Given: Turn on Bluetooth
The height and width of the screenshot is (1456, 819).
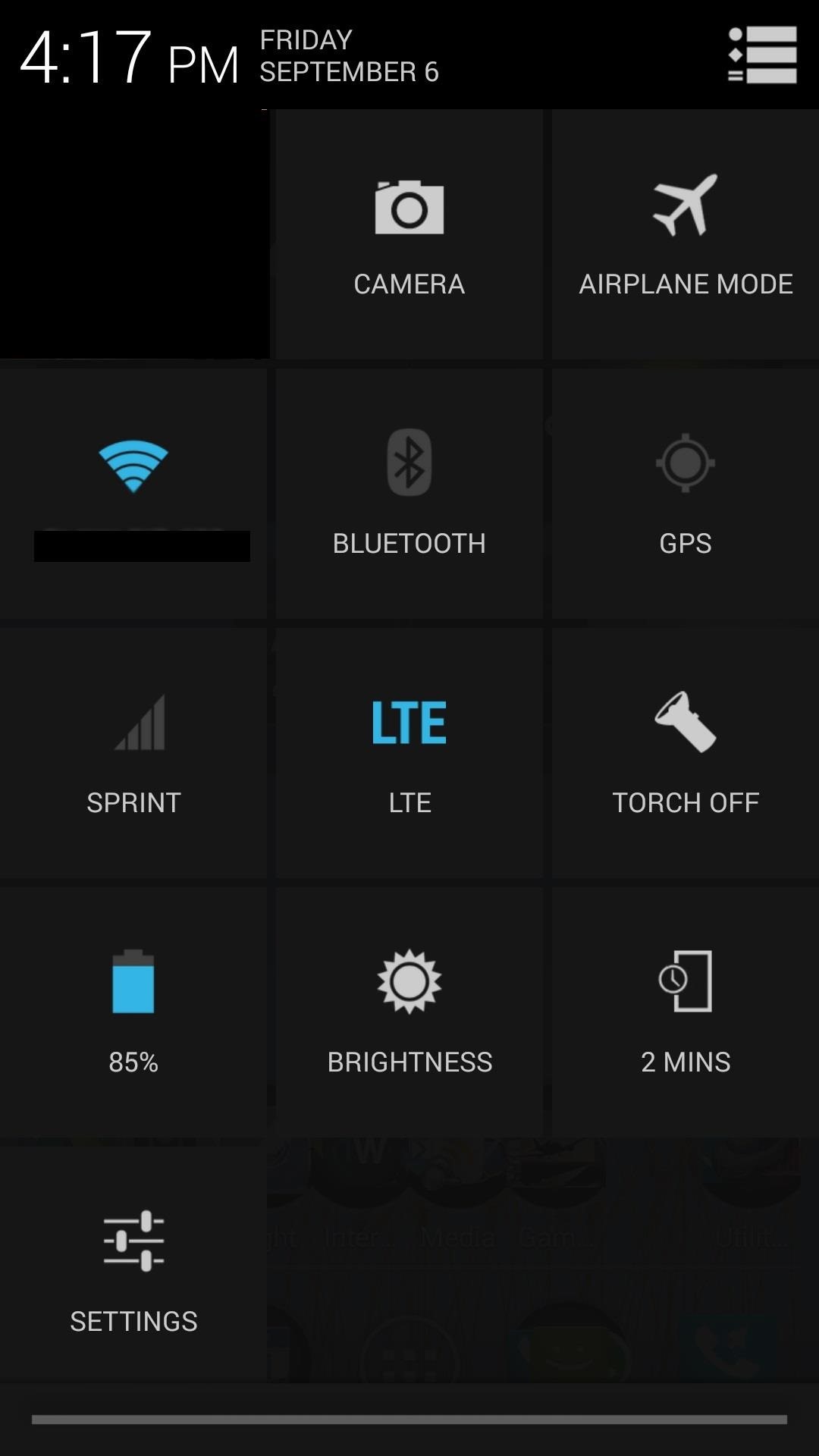Looking at the screenshot, I should 409,493.
